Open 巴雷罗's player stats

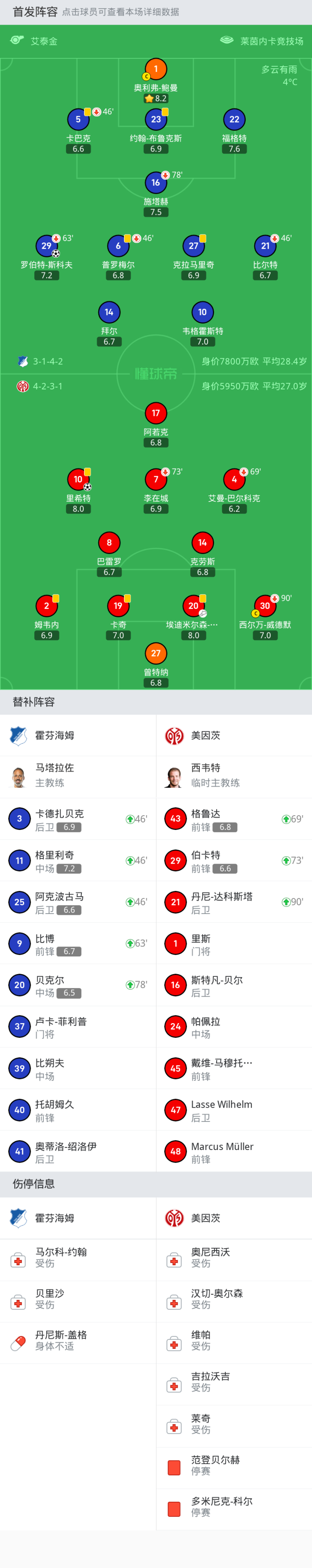click(109, 543)
